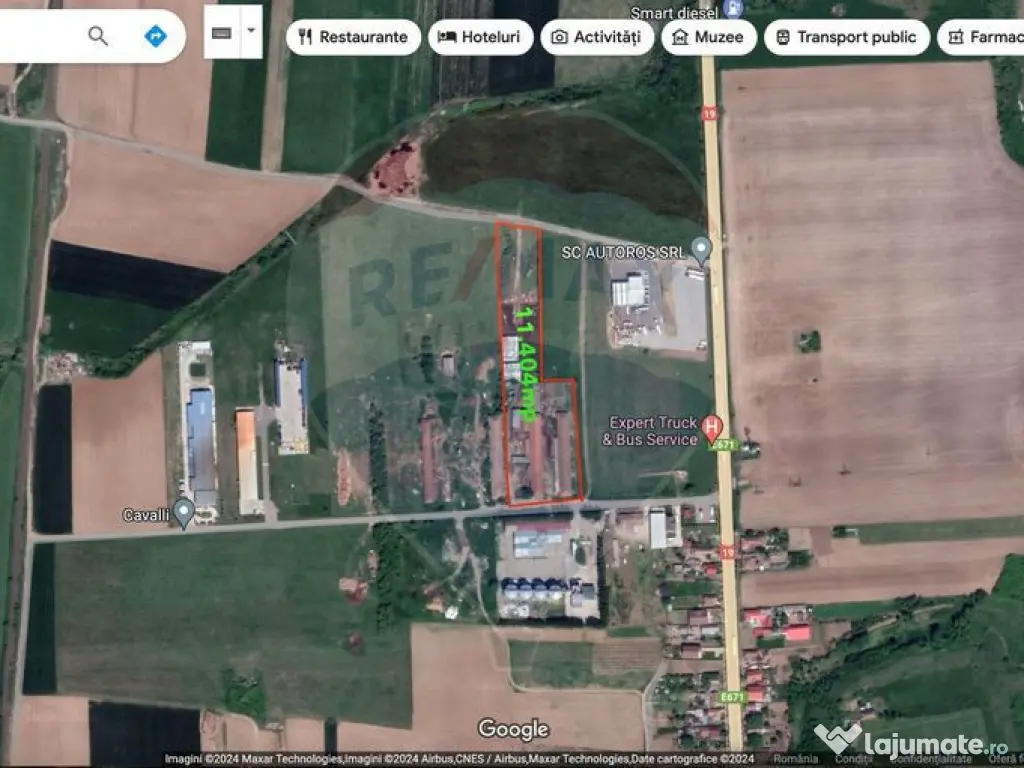The height and width of the screenshot is (768, 1024).
Task: Choose the Muzee chip
Action: pos(708,37)
